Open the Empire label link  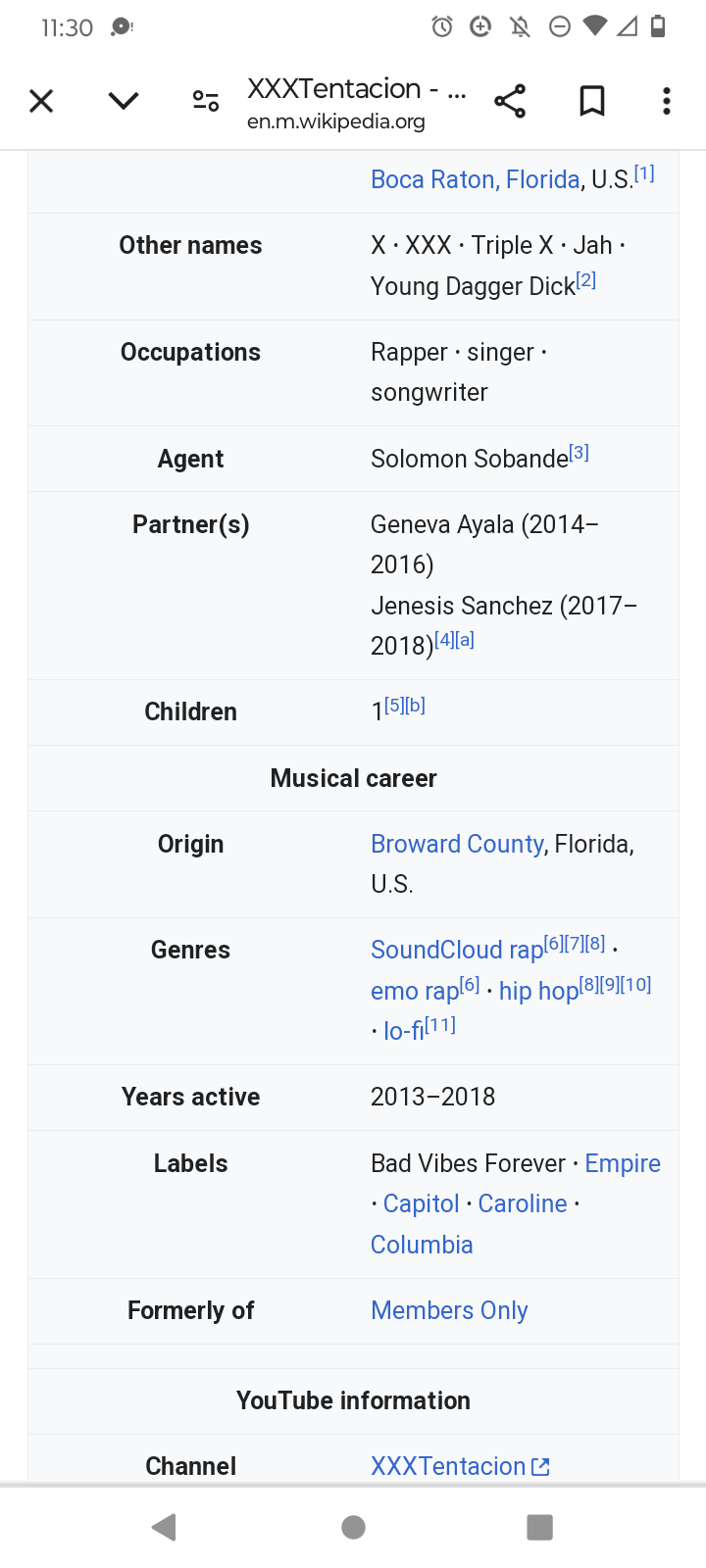[x=623, y=1163]
